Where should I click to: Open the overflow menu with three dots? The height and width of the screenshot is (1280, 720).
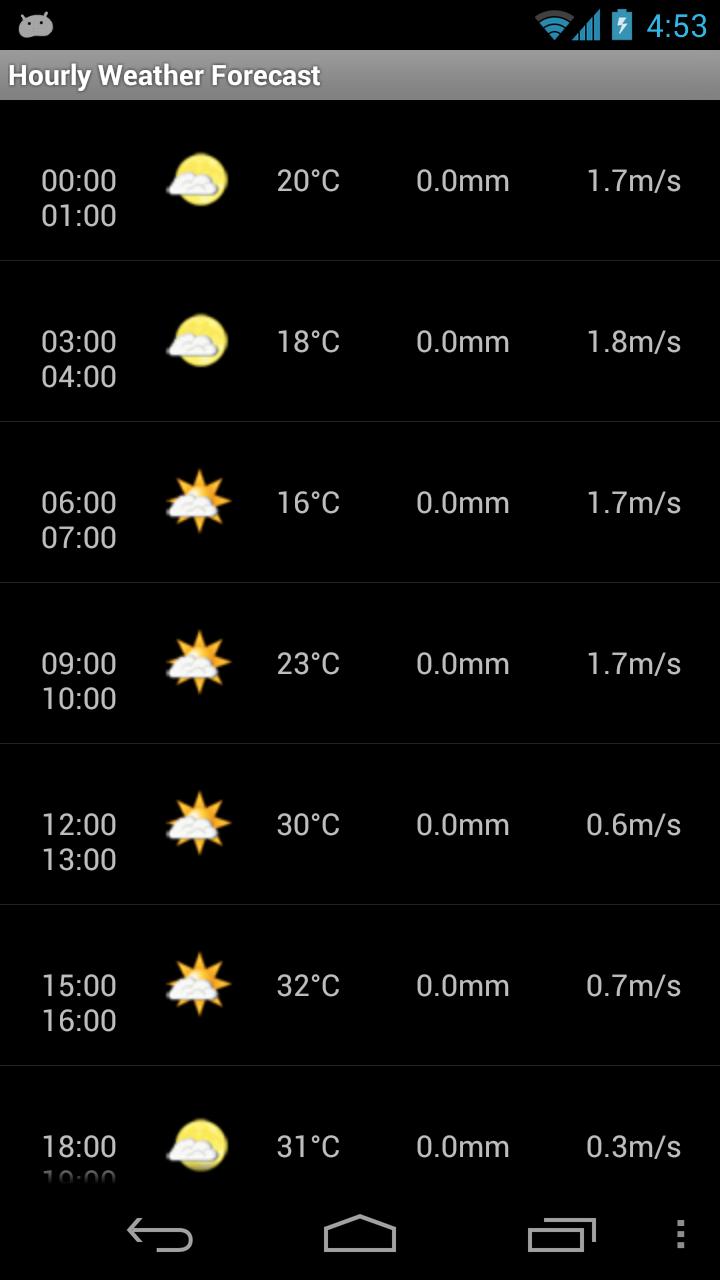coord(680,1235)
